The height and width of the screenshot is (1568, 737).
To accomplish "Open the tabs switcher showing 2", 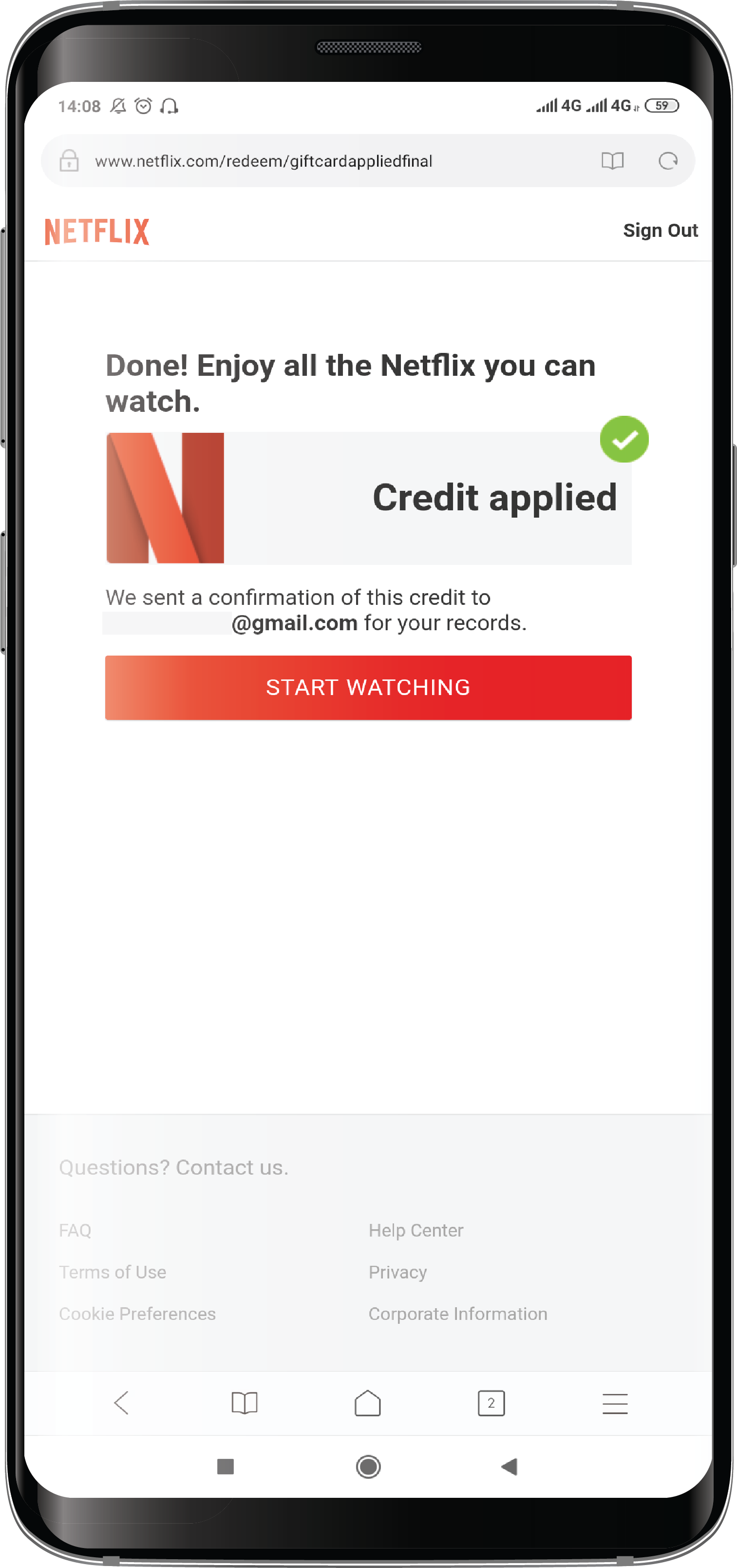I will click(491, 1403).
